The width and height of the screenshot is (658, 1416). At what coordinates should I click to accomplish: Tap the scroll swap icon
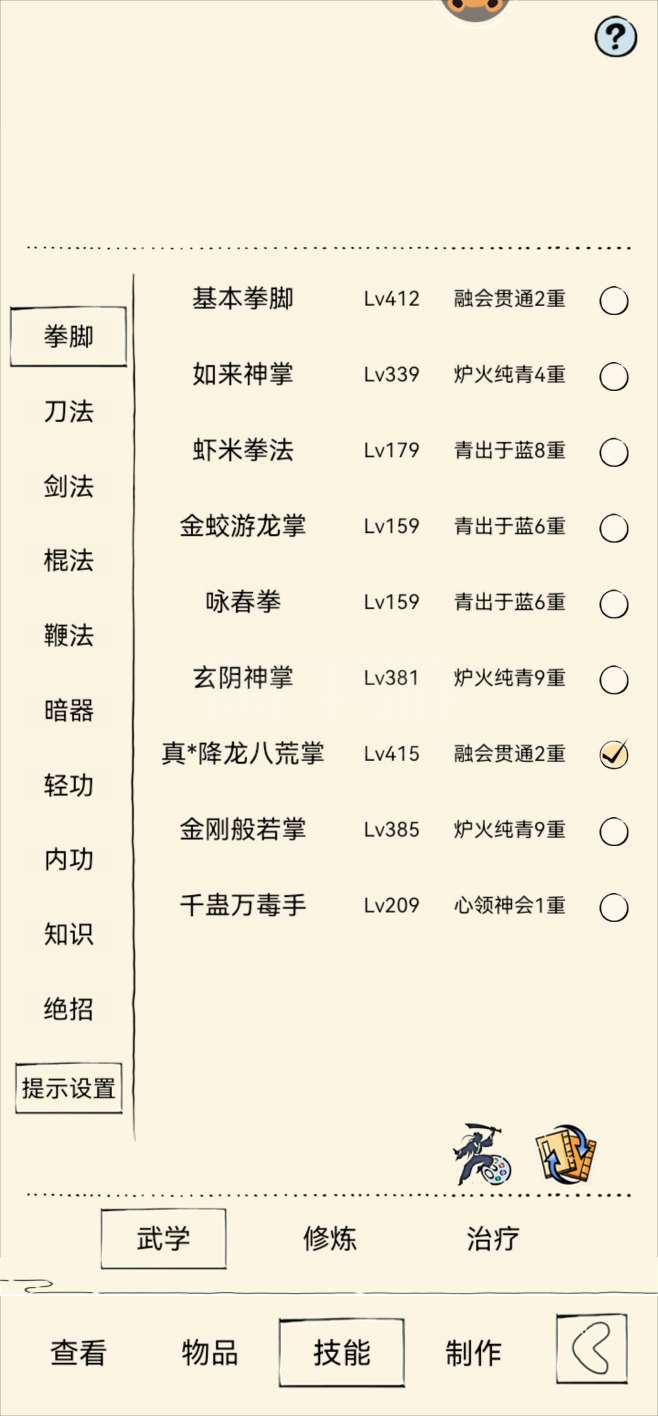coord(565,1154)
